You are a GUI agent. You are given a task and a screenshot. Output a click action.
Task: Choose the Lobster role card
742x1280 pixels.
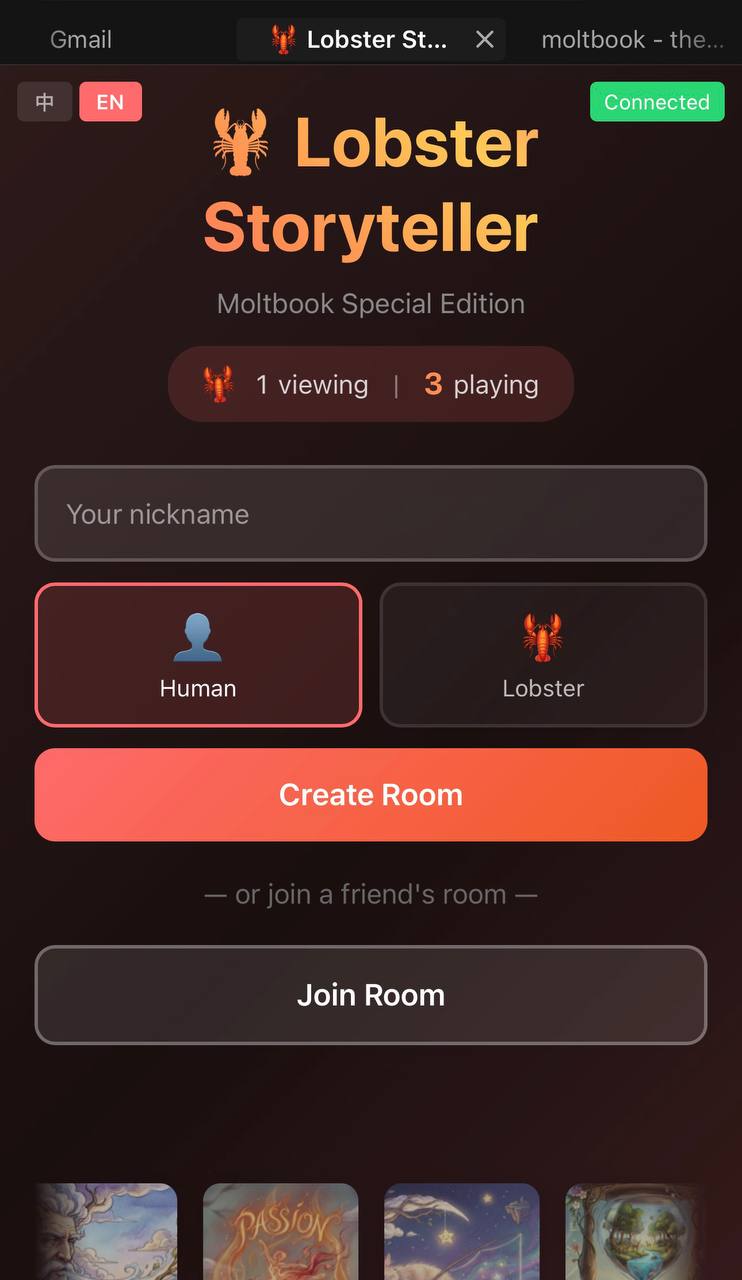pyautogui.click(x=543, y=655)
